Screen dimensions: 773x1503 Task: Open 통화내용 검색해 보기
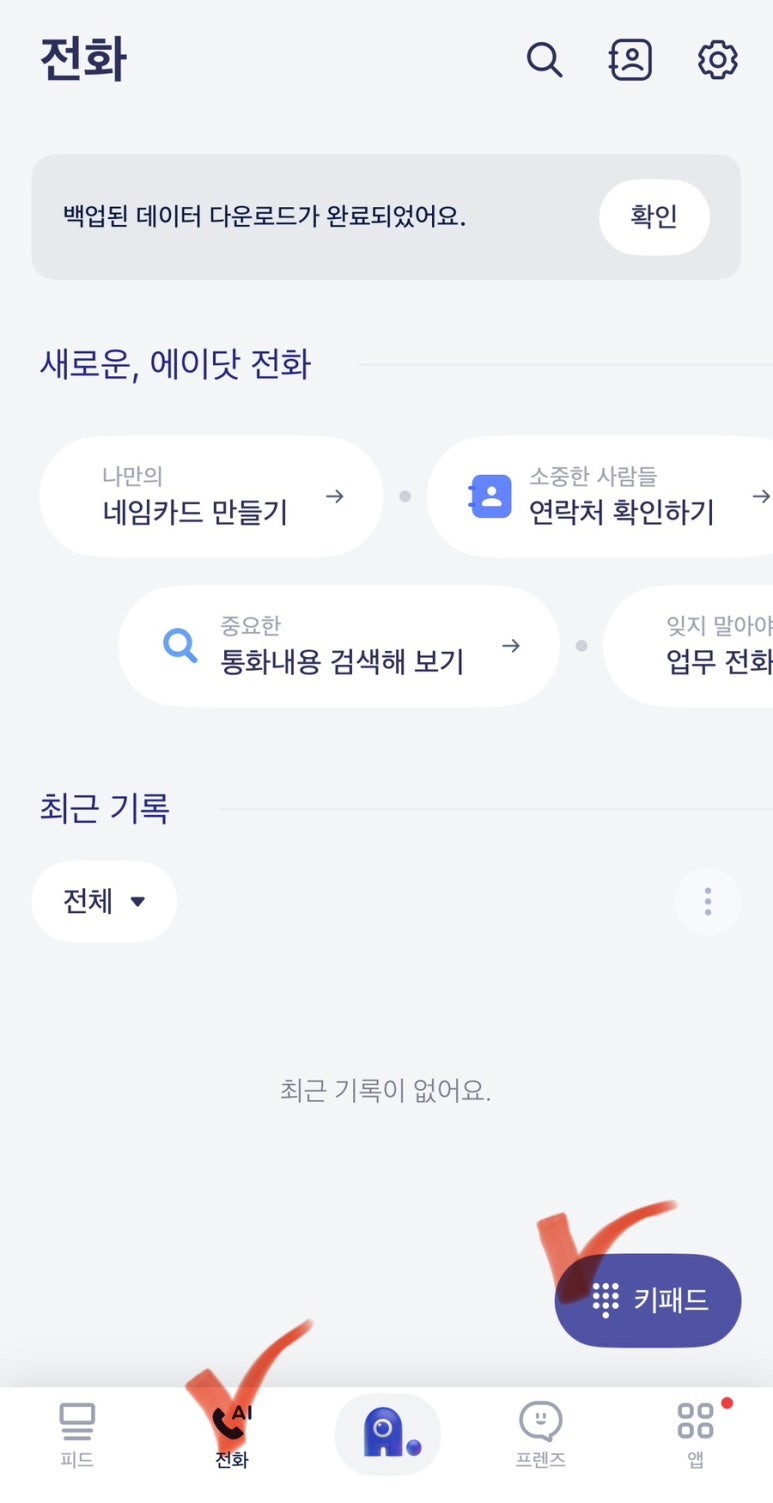click(x=338, y=646)
